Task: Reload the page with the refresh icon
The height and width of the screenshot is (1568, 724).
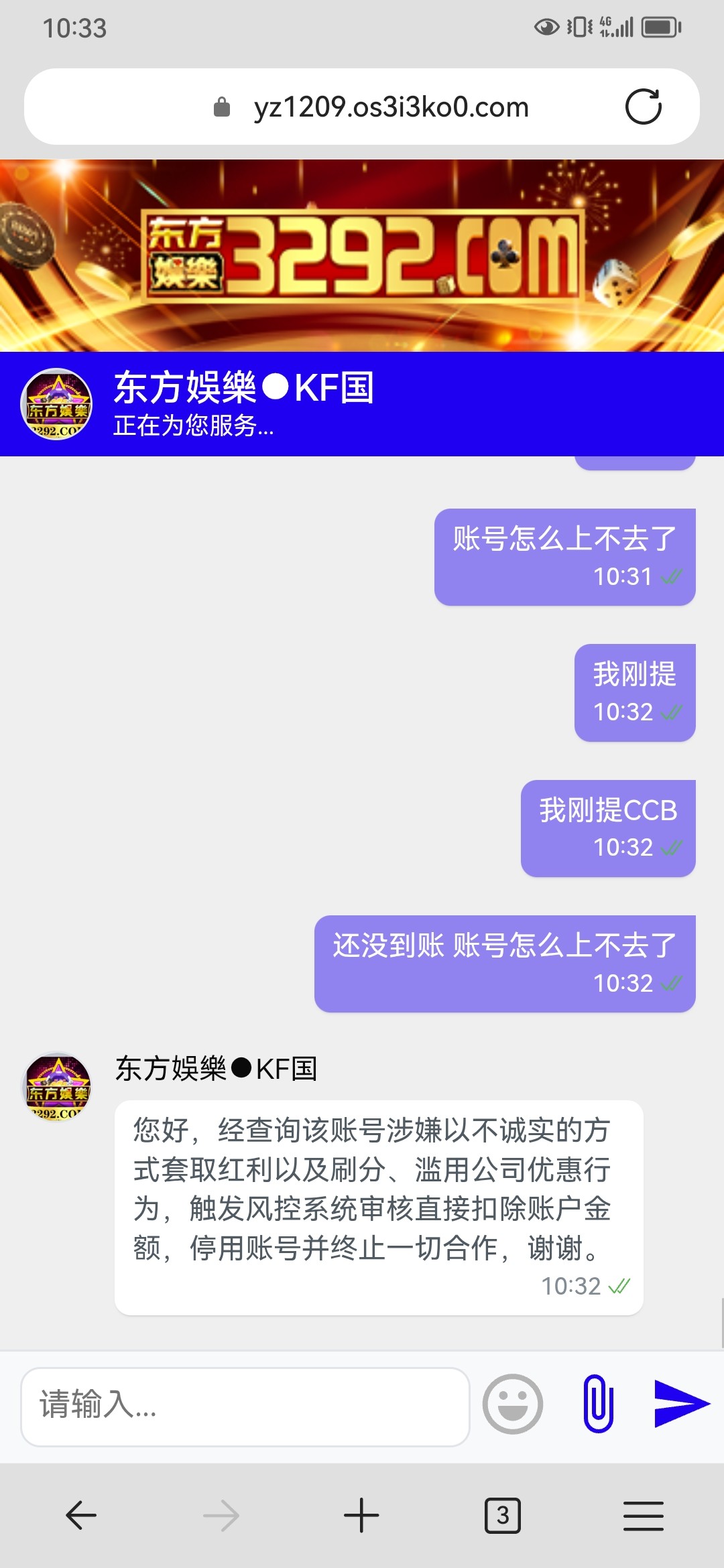Action: (x=643, y=107)
